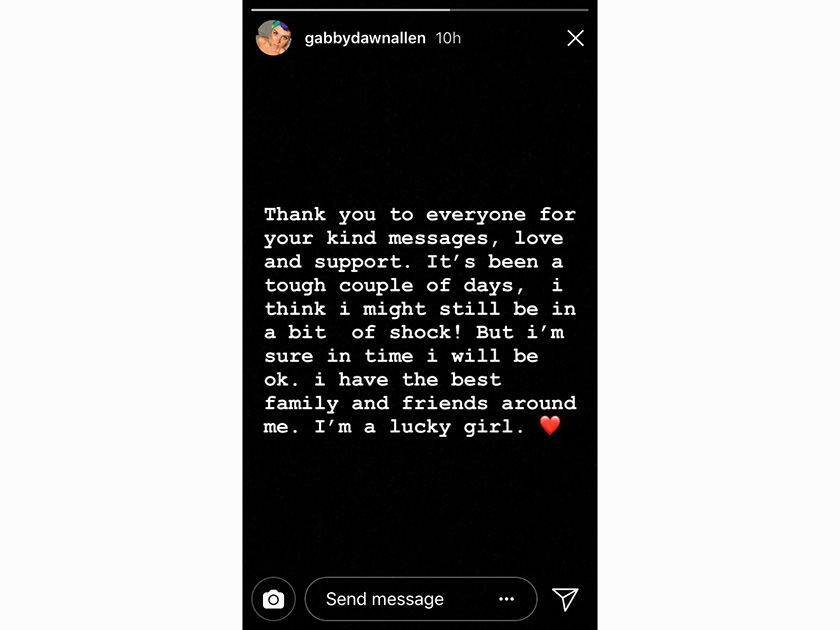Close the story viewer
This screenshot has height=630, width=840.
(575, 38)
